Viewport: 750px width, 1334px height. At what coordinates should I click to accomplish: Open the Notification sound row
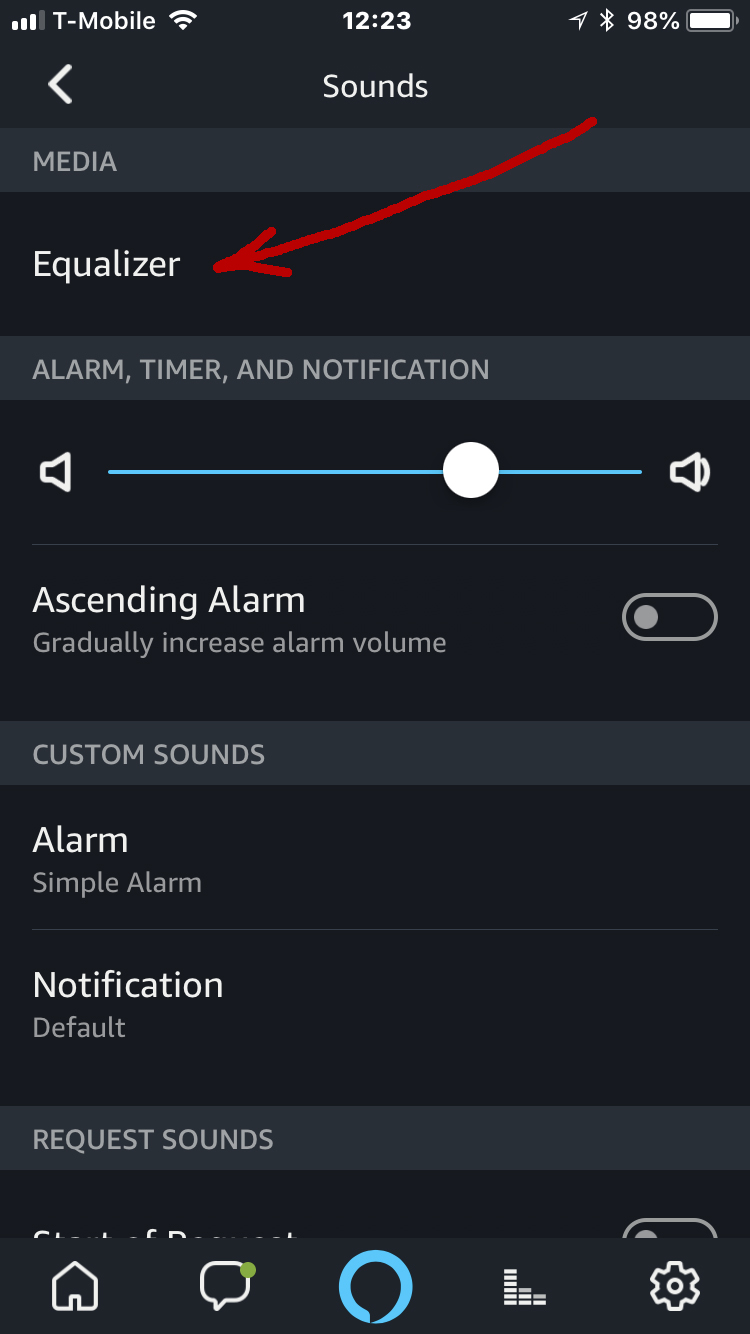(x=375, y=1003)
